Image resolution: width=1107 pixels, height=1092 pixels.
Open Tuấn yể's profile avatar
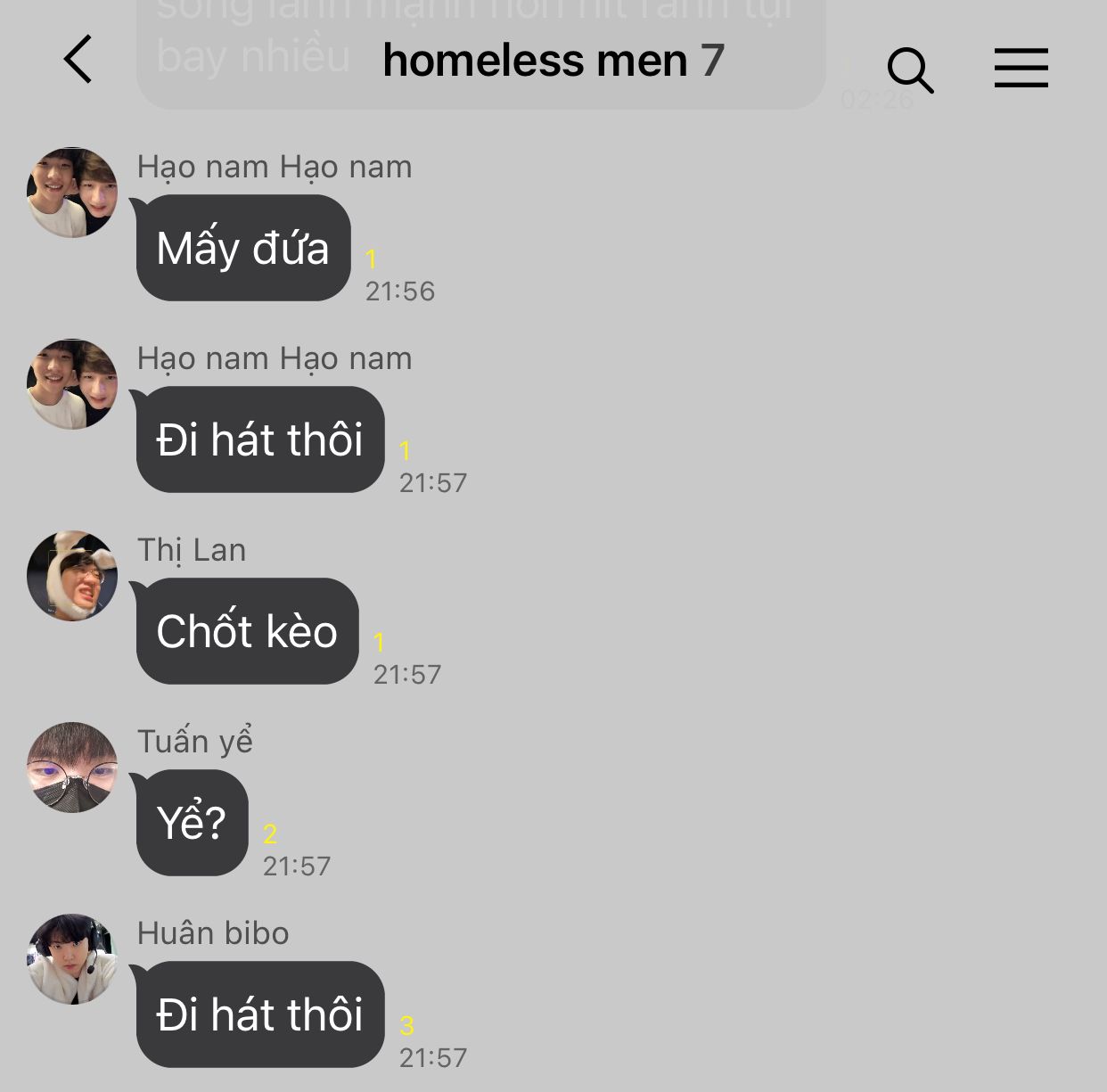[72, 768]
